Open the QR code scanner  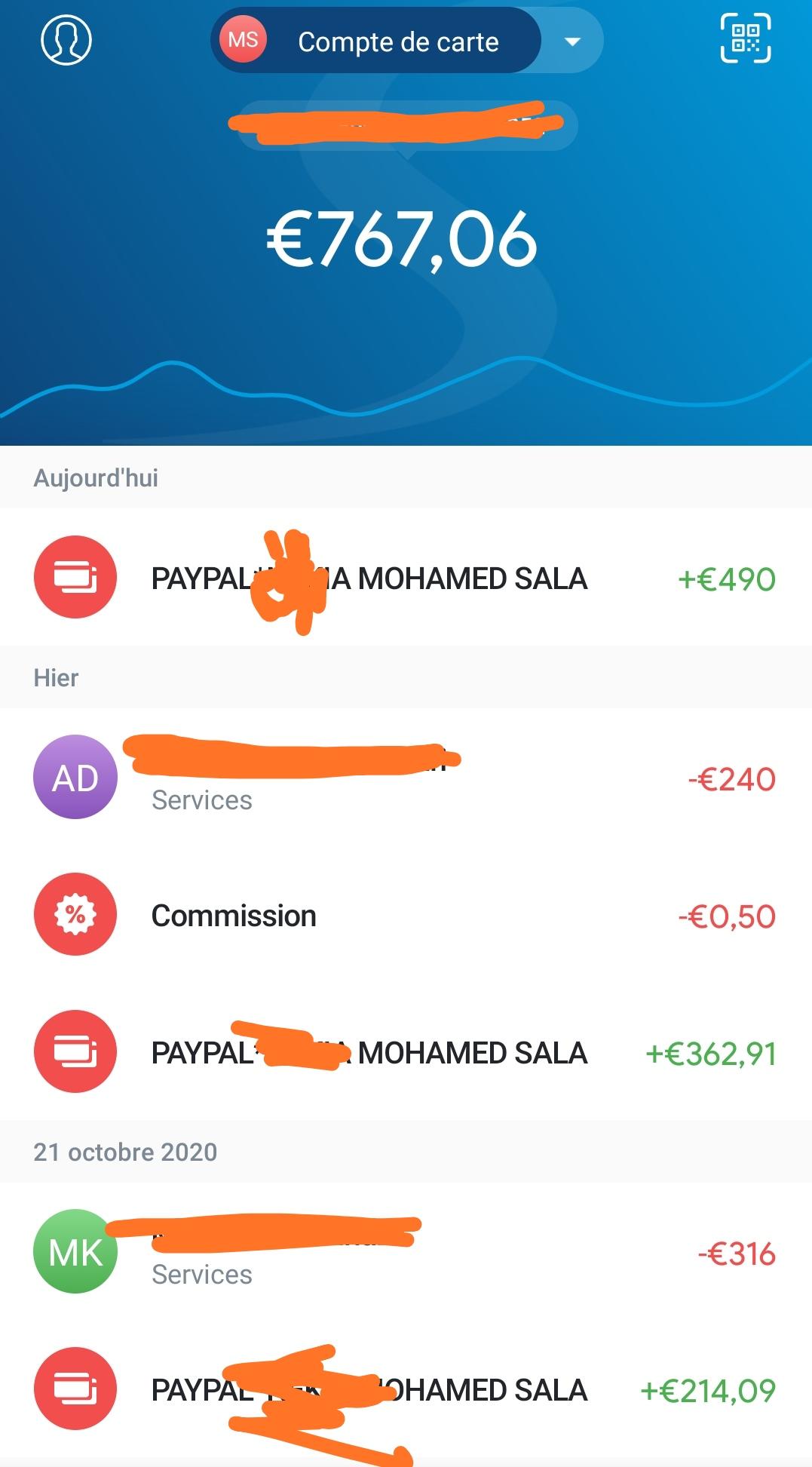click(x=746, y=38)
